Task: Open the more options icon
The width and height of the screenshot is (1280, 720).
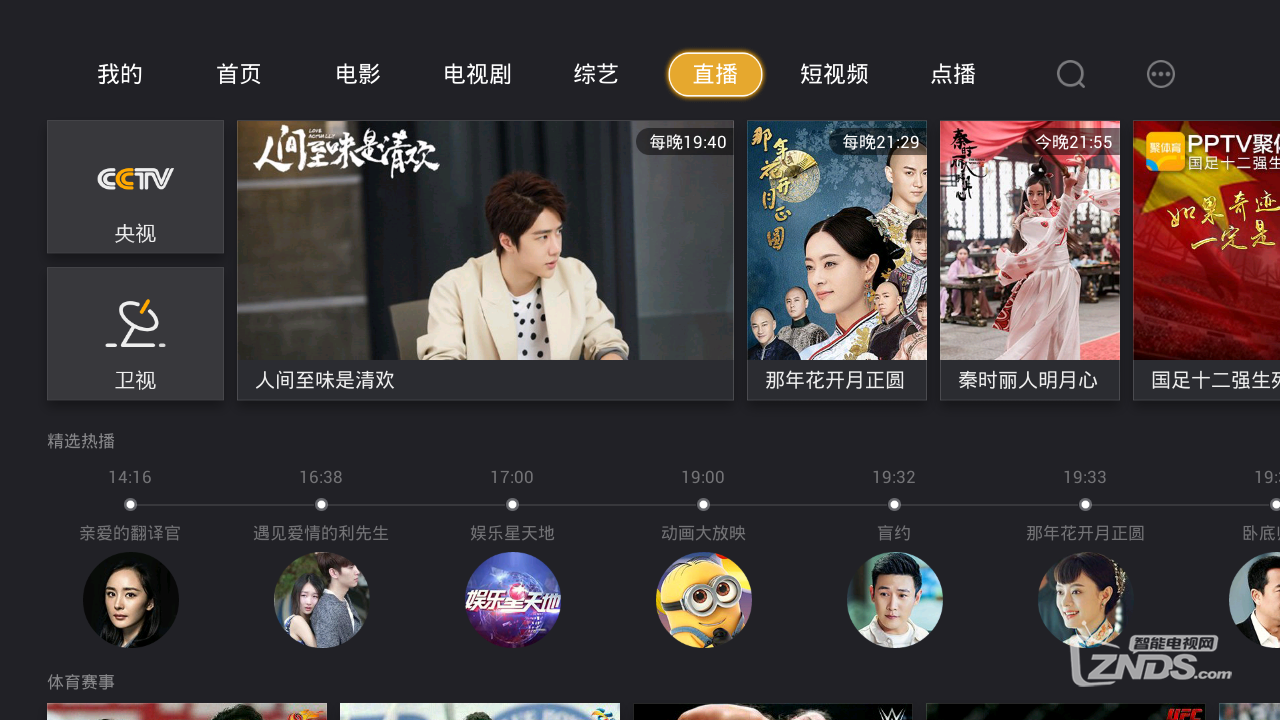Action: [x=1160, y=74]
